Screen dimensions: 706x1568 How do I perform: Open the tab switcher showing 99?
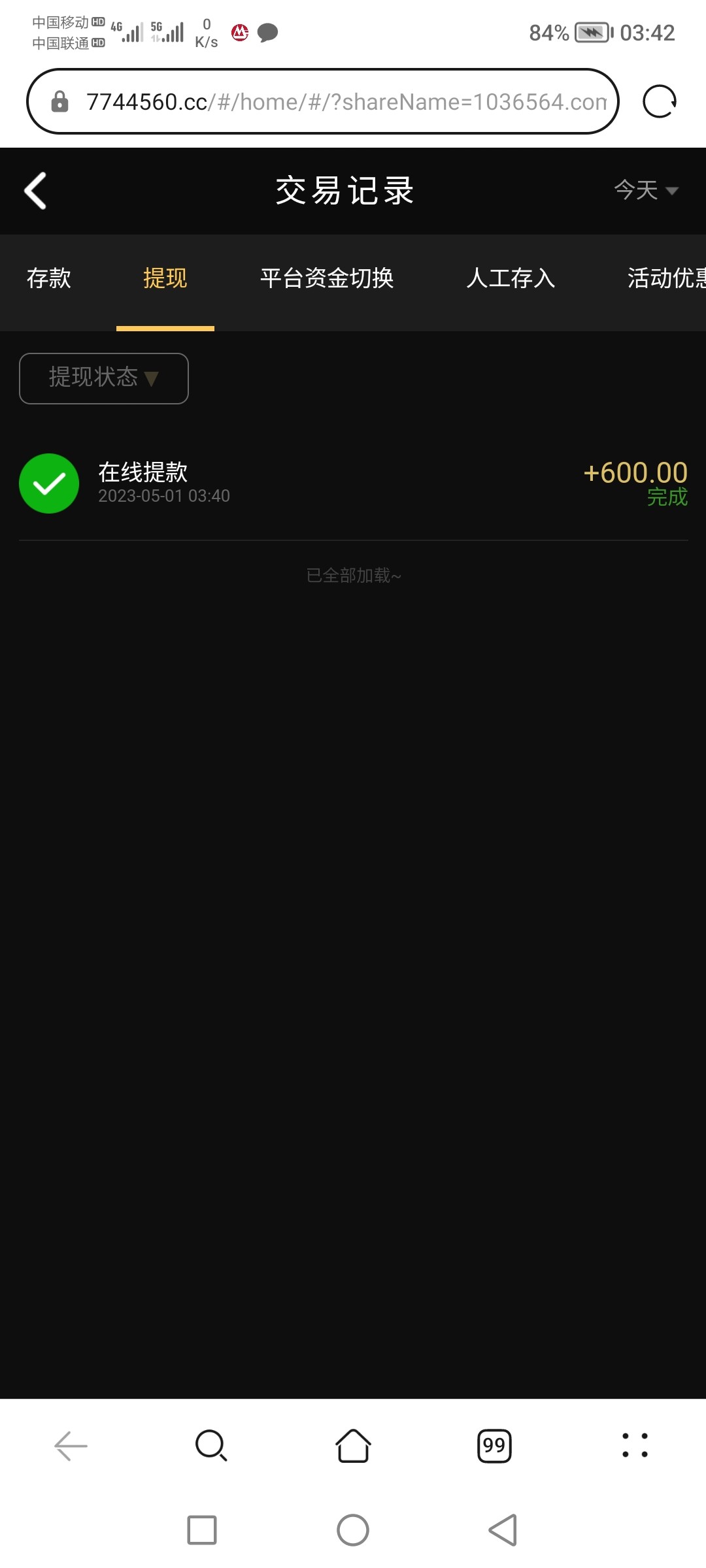pos(494,1446)
